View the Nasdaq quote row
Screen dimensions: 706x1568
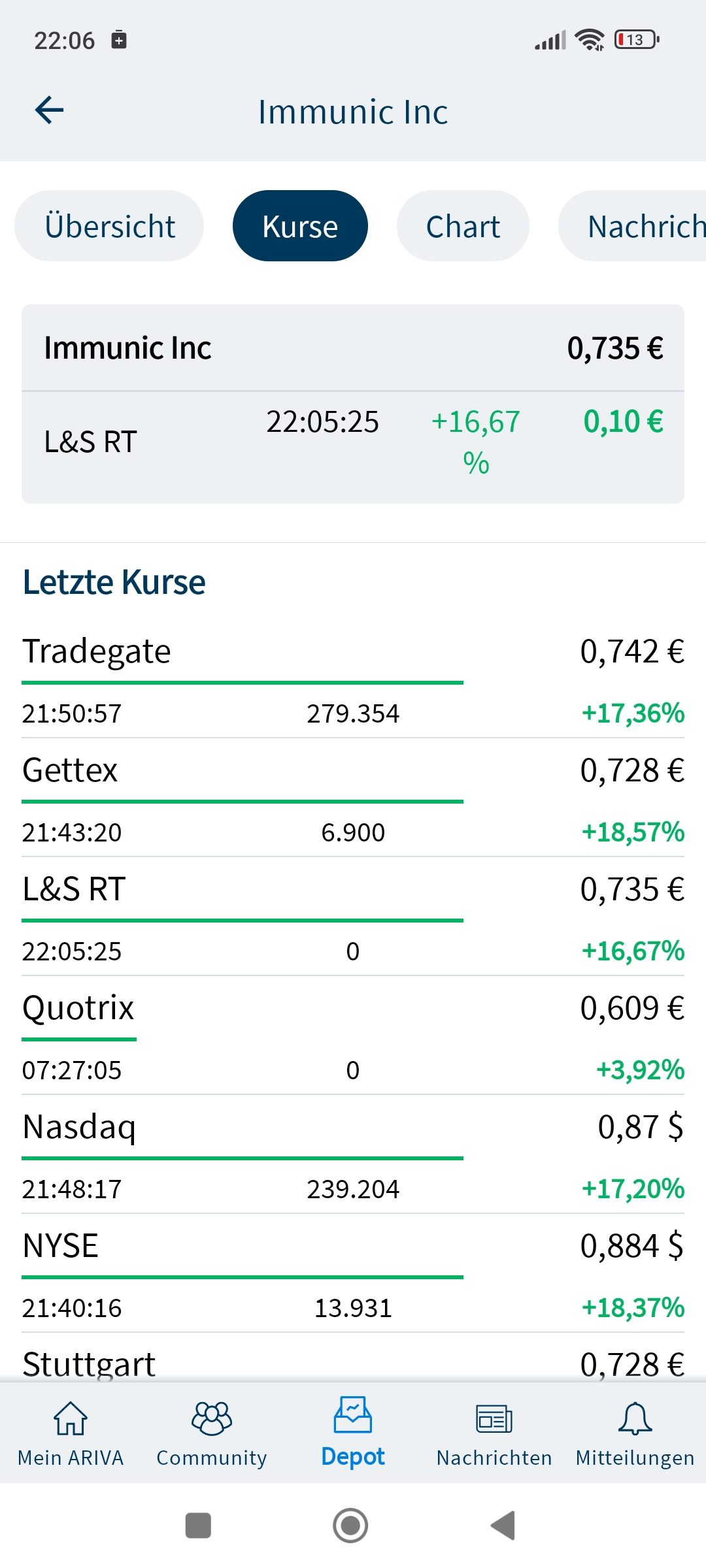coord(353,1155)
